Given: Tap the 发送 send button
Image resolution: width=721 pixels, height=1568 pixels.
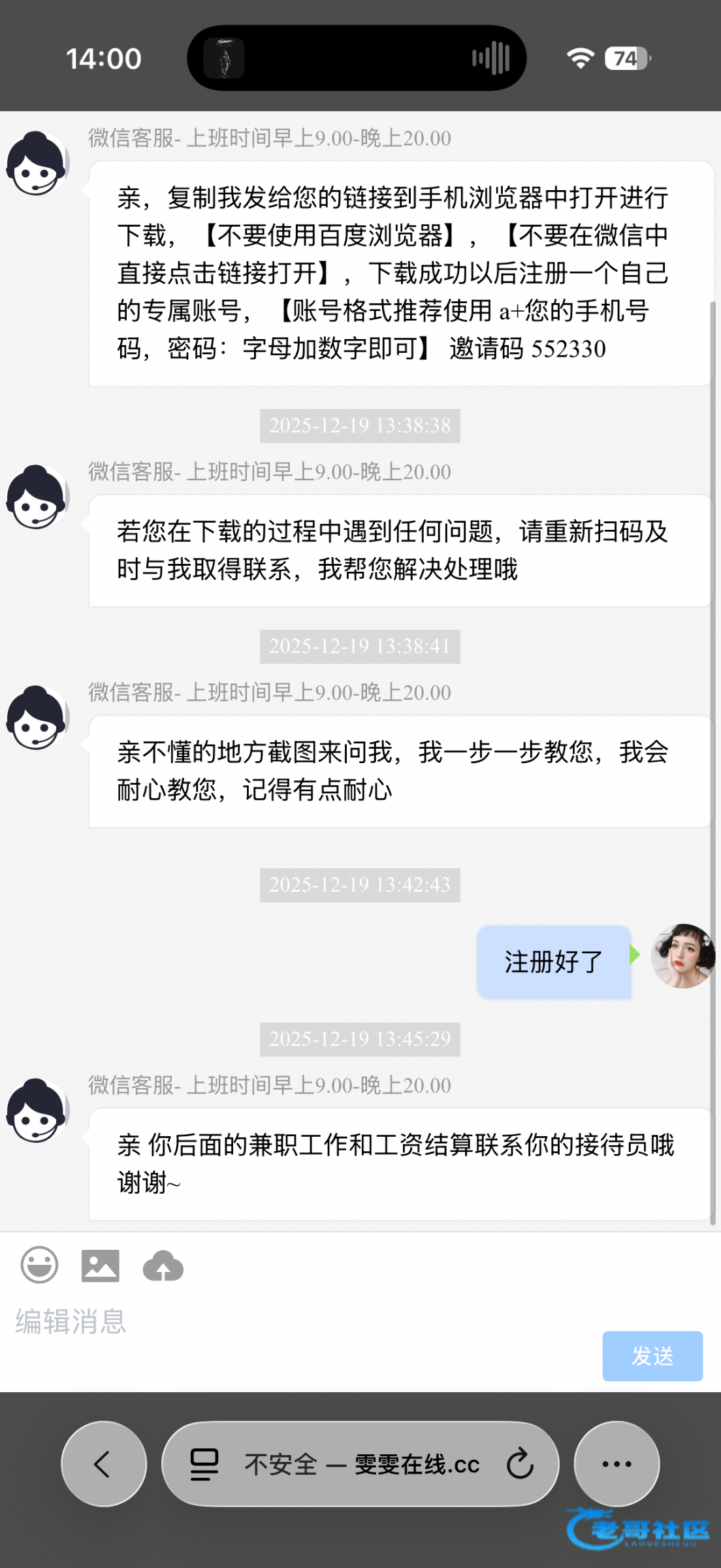Looking at the screenshot, I should tap(652, 1356).
